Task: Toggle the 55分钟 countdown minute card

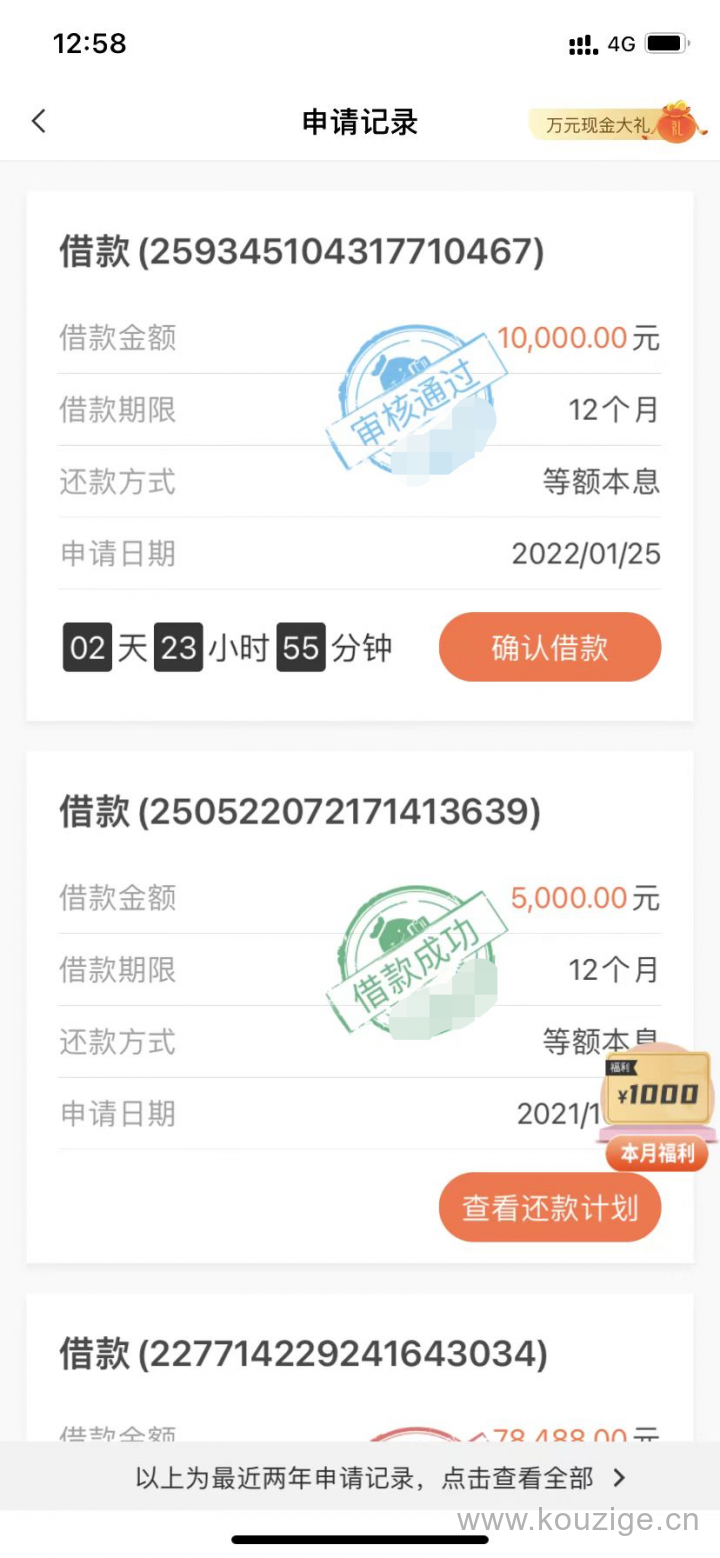Action: coord(301,647)
